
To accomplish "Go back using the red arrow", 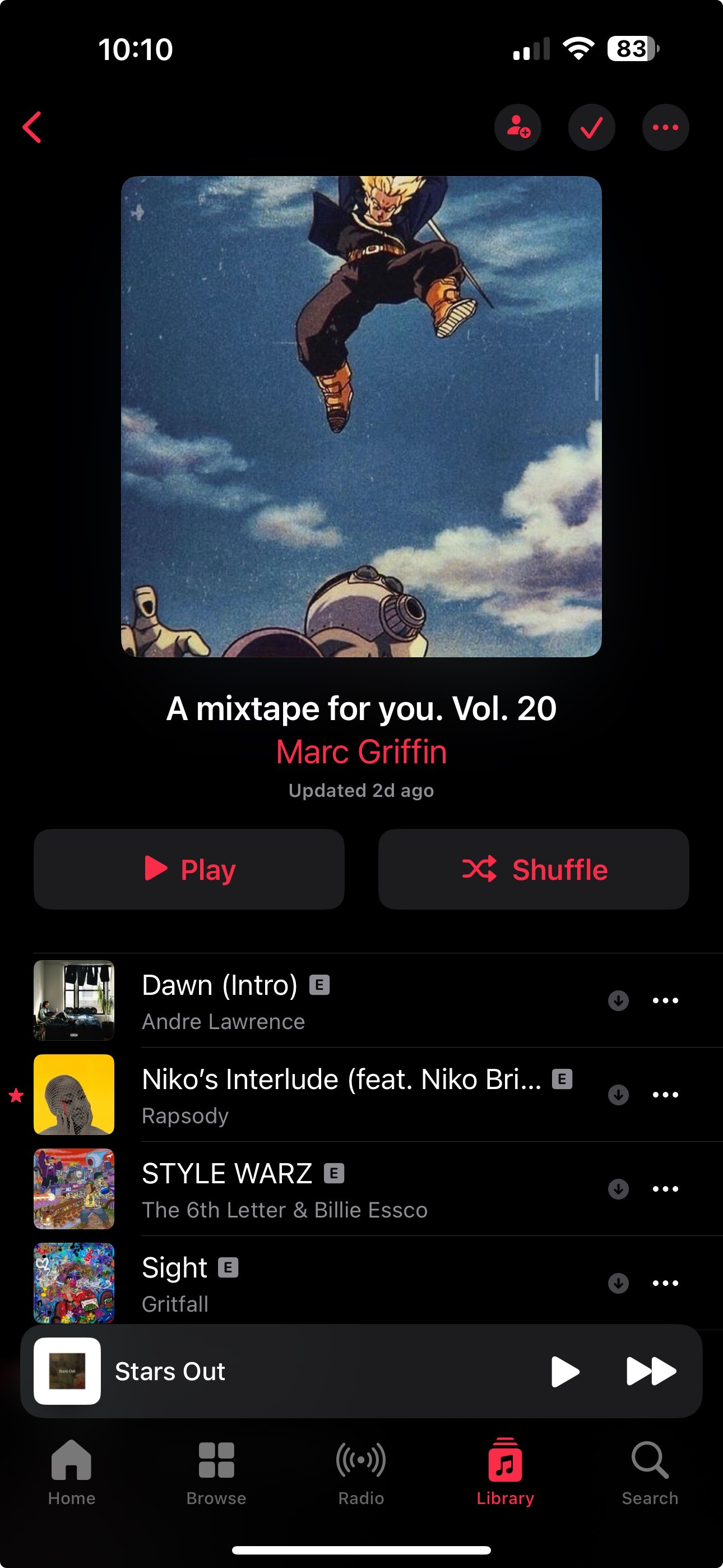I will coord(31,127).
